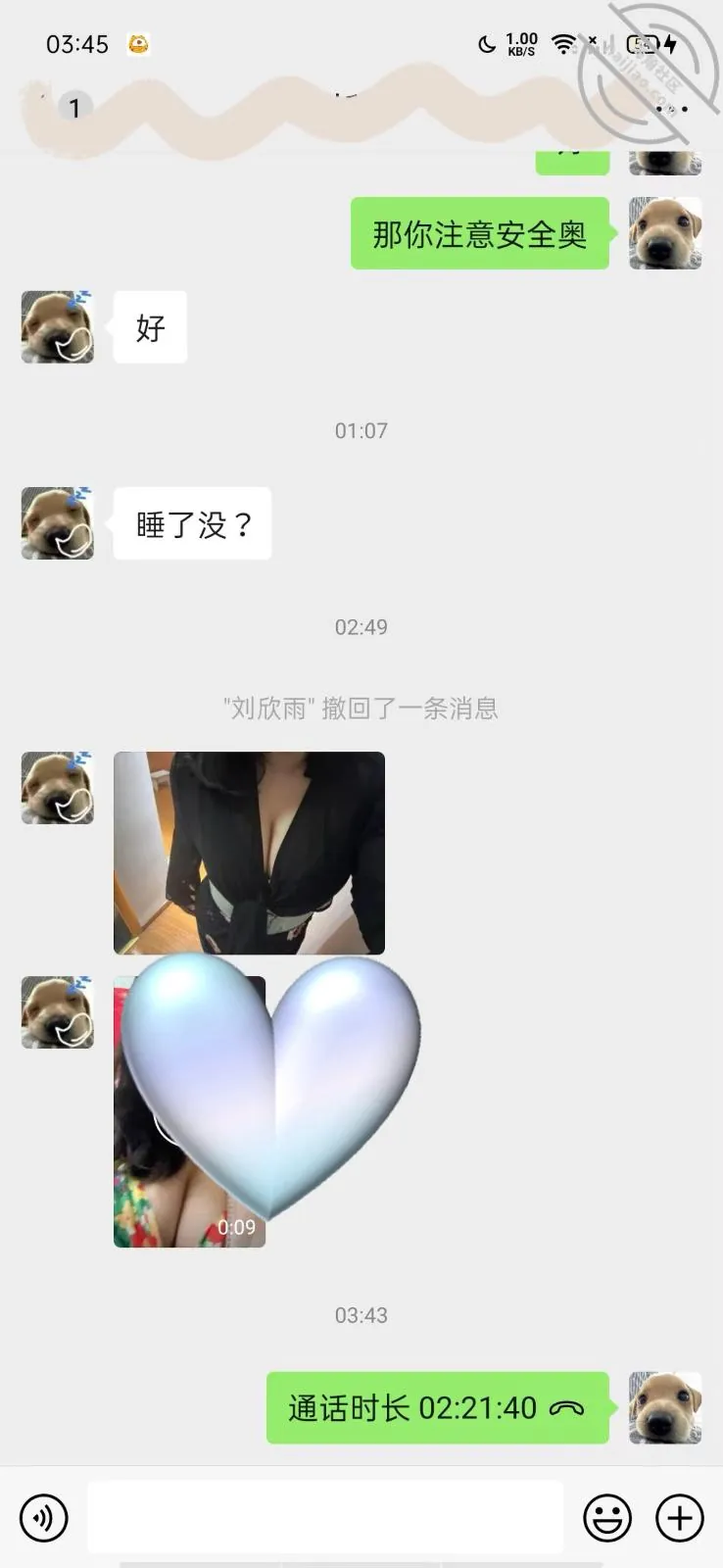
Task: Tap own avatar beside 那你注意安全奥
Action: coord(665,233)
